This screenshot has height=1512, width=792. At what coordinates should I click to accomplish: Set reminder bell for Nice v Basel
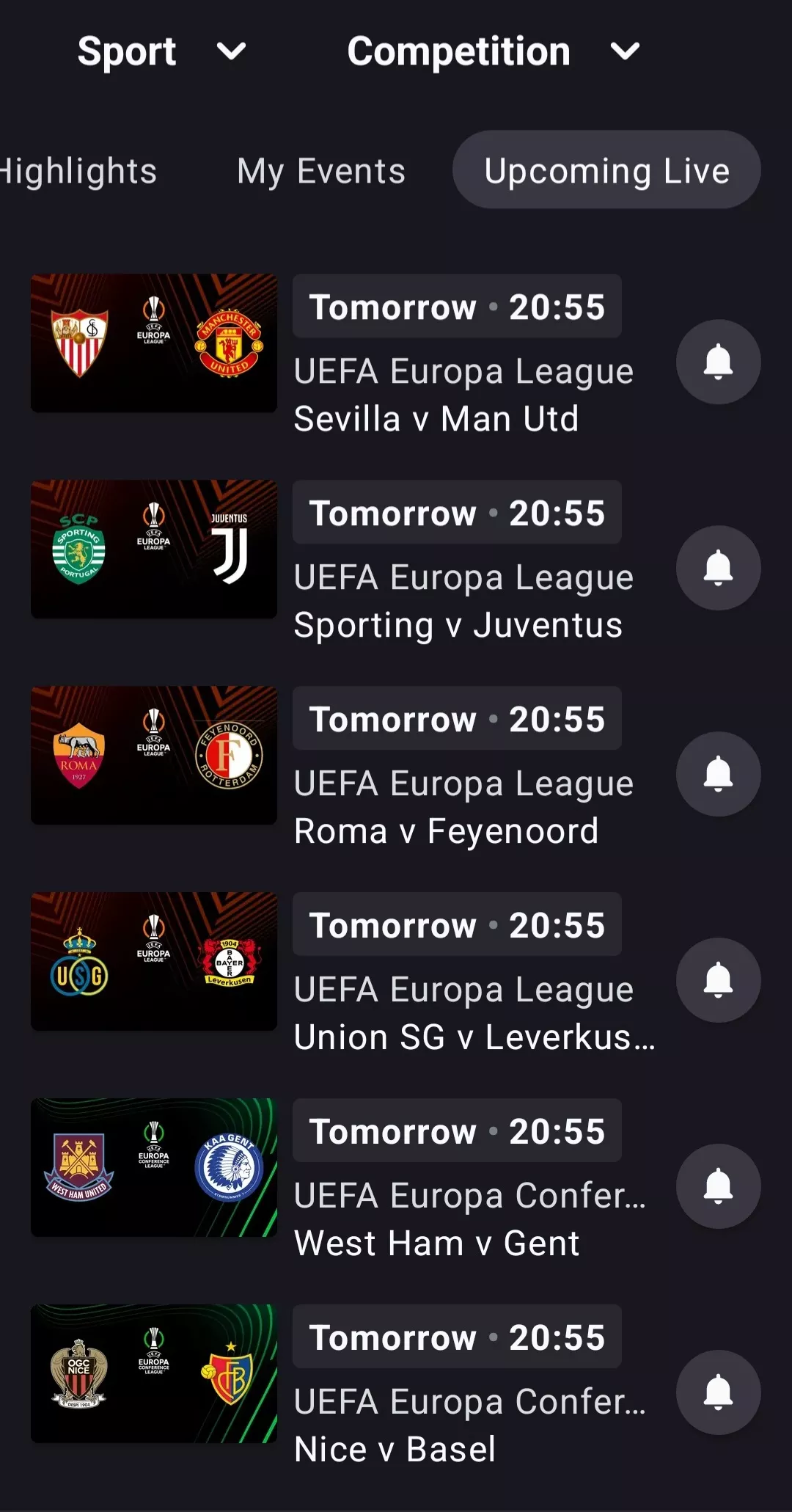coord(718,1392)
